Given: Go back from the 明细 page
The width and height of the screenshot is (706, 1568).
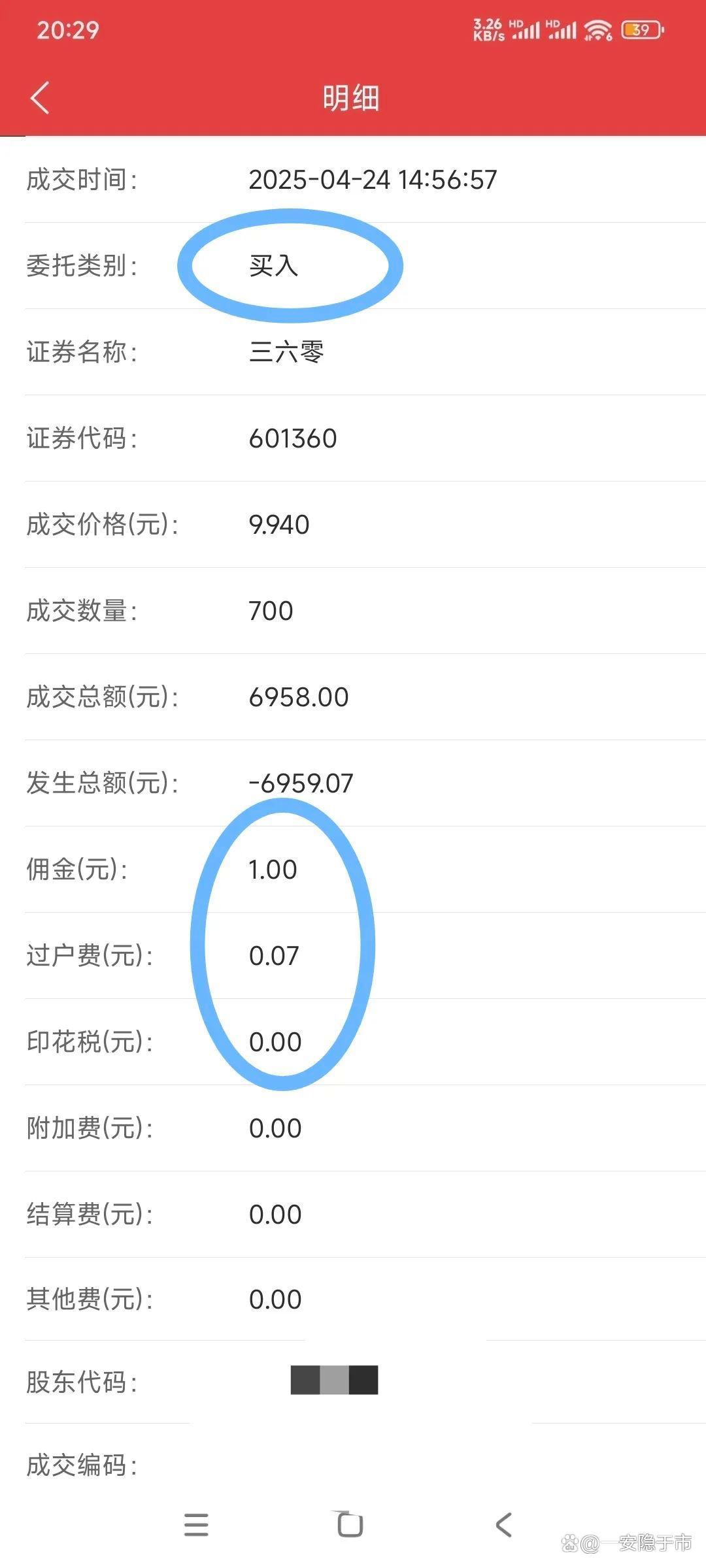Looking at the screenshot, I should click(40, 98).
